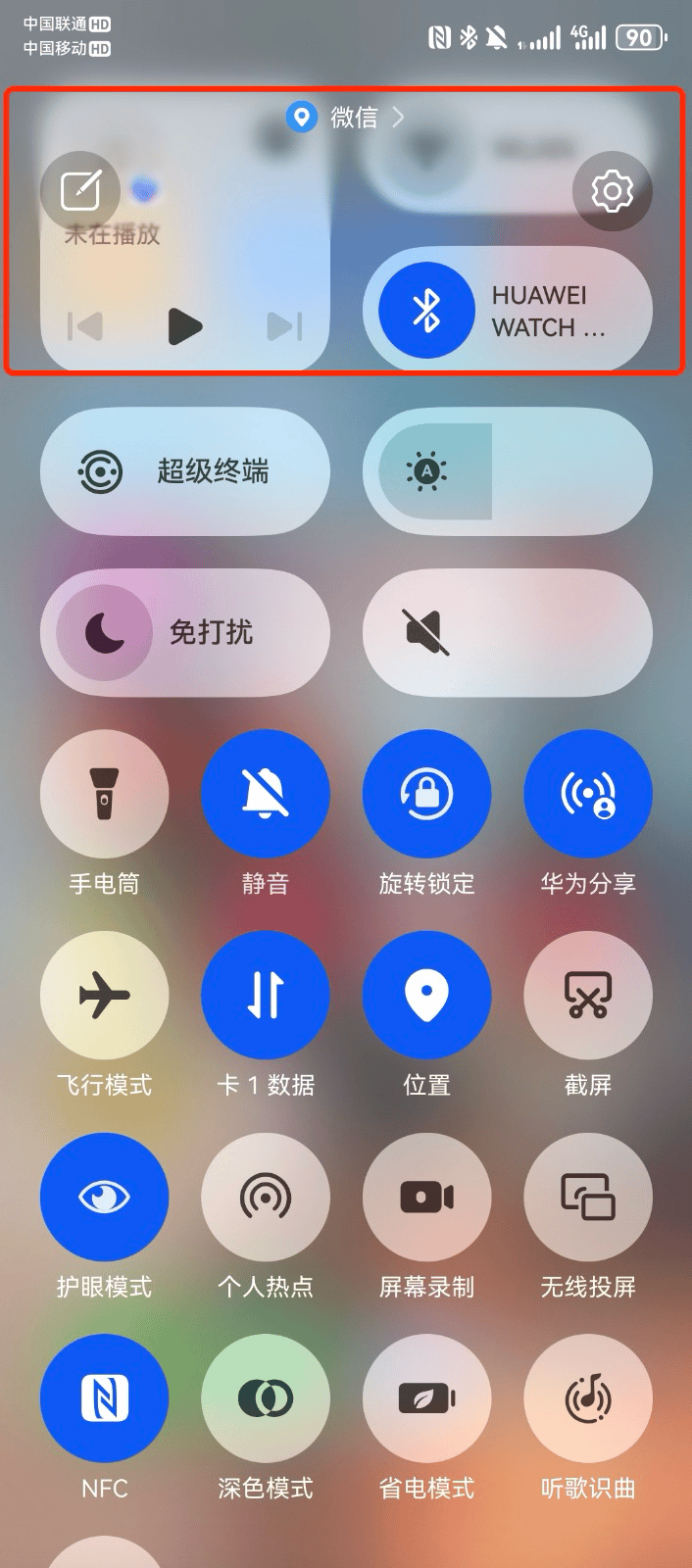The image size is (692, 1568).
Task: Switch on 深色模式 dark mode
Action: tap(266, 1397)
